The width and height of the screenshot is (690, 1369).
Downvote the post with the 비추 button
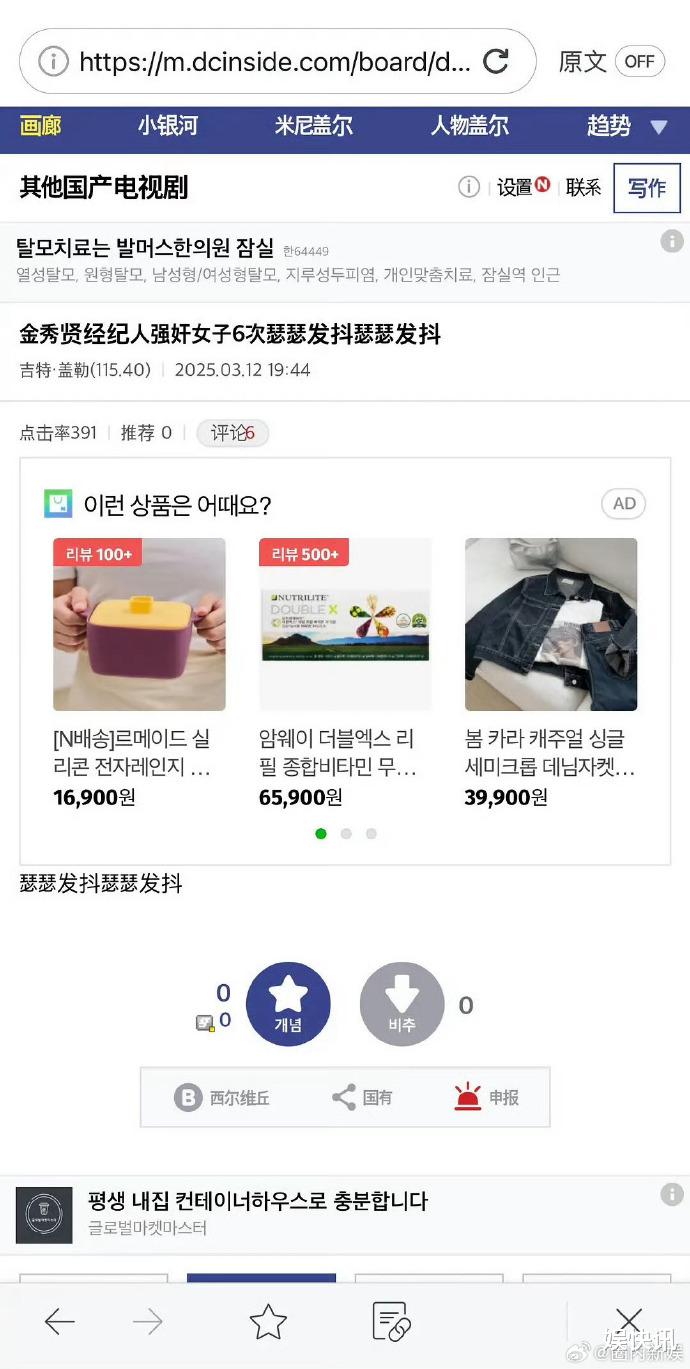click(x=402, y=1004)
